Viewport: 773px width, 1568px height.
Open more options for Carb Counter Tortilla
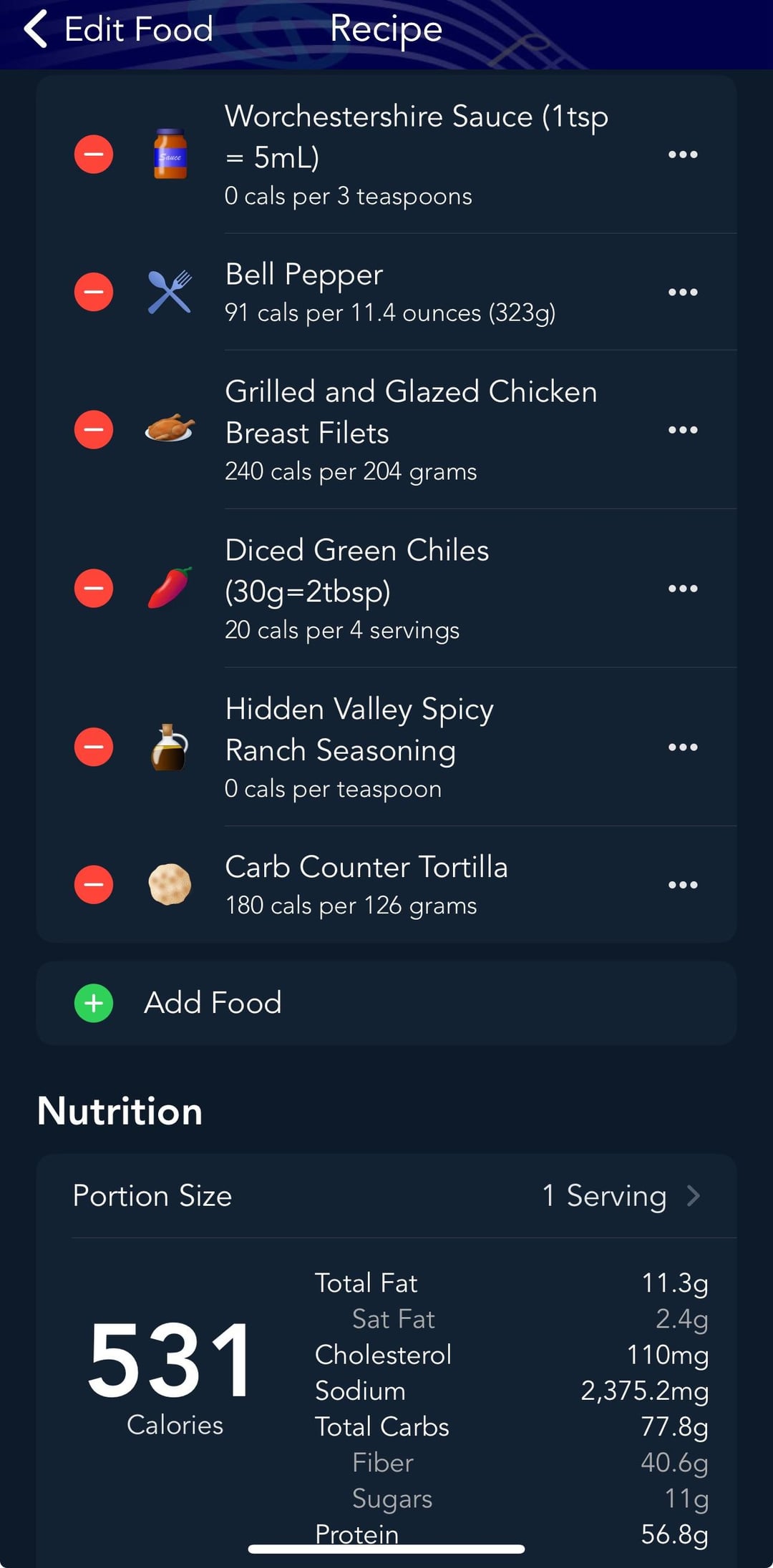pyautogui.click(x=683, y=885)
